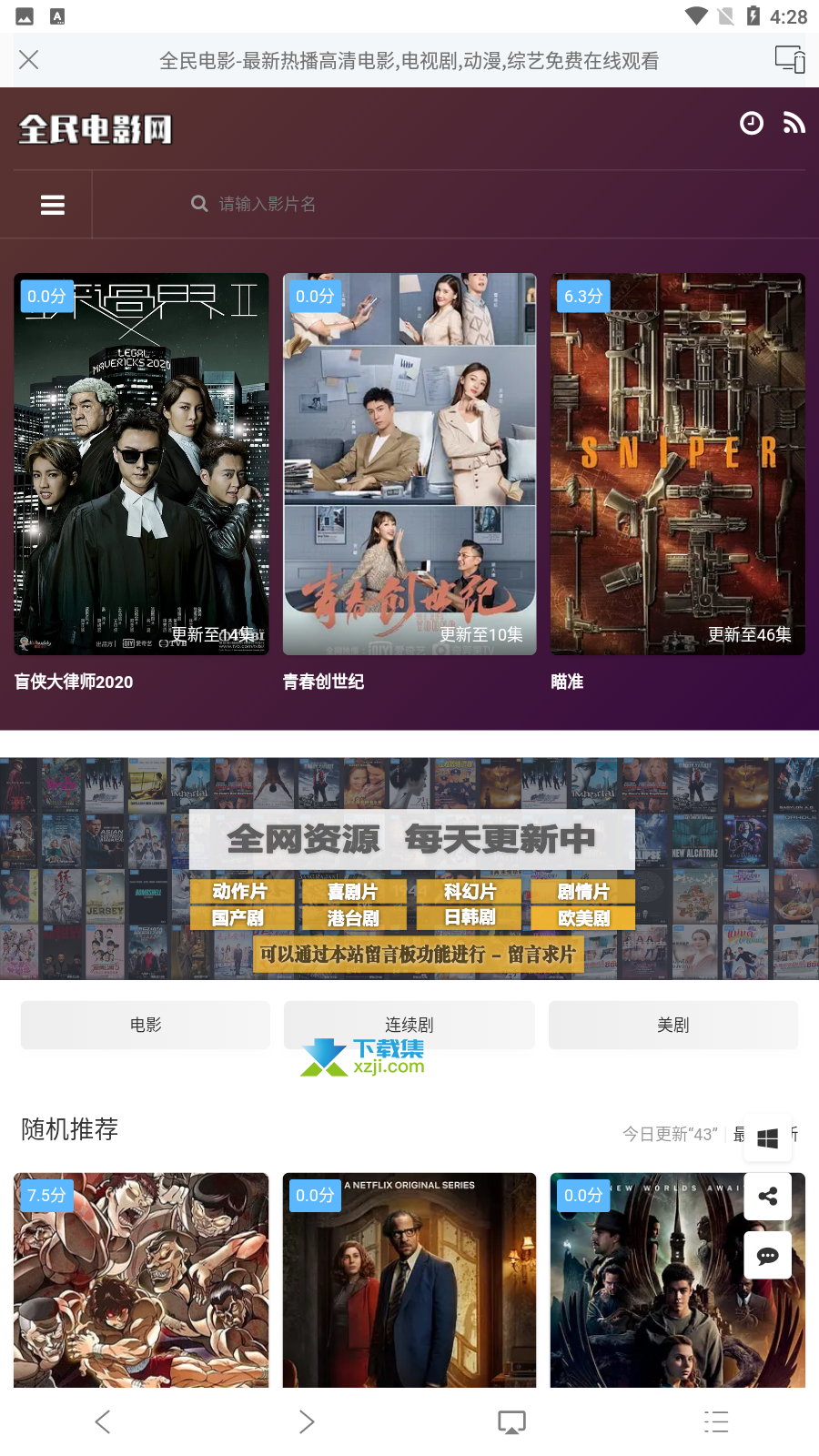Go forward with the browser forward arrow

pyautogui.click(x=307, y=1421)
